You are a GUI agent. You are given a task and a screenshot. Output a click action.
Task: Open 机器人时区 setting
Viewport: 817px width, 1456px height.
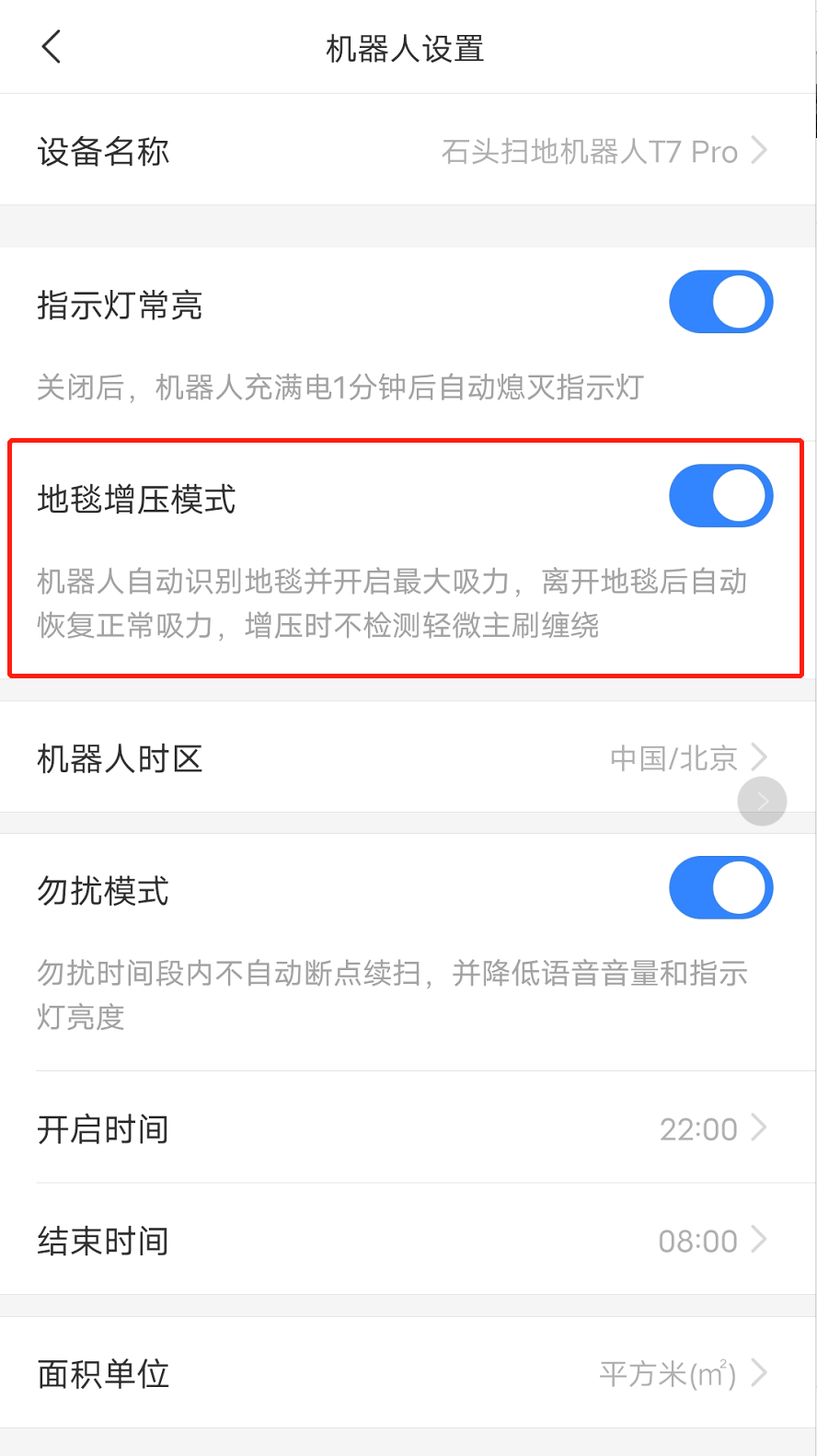(x=408, y=757)
